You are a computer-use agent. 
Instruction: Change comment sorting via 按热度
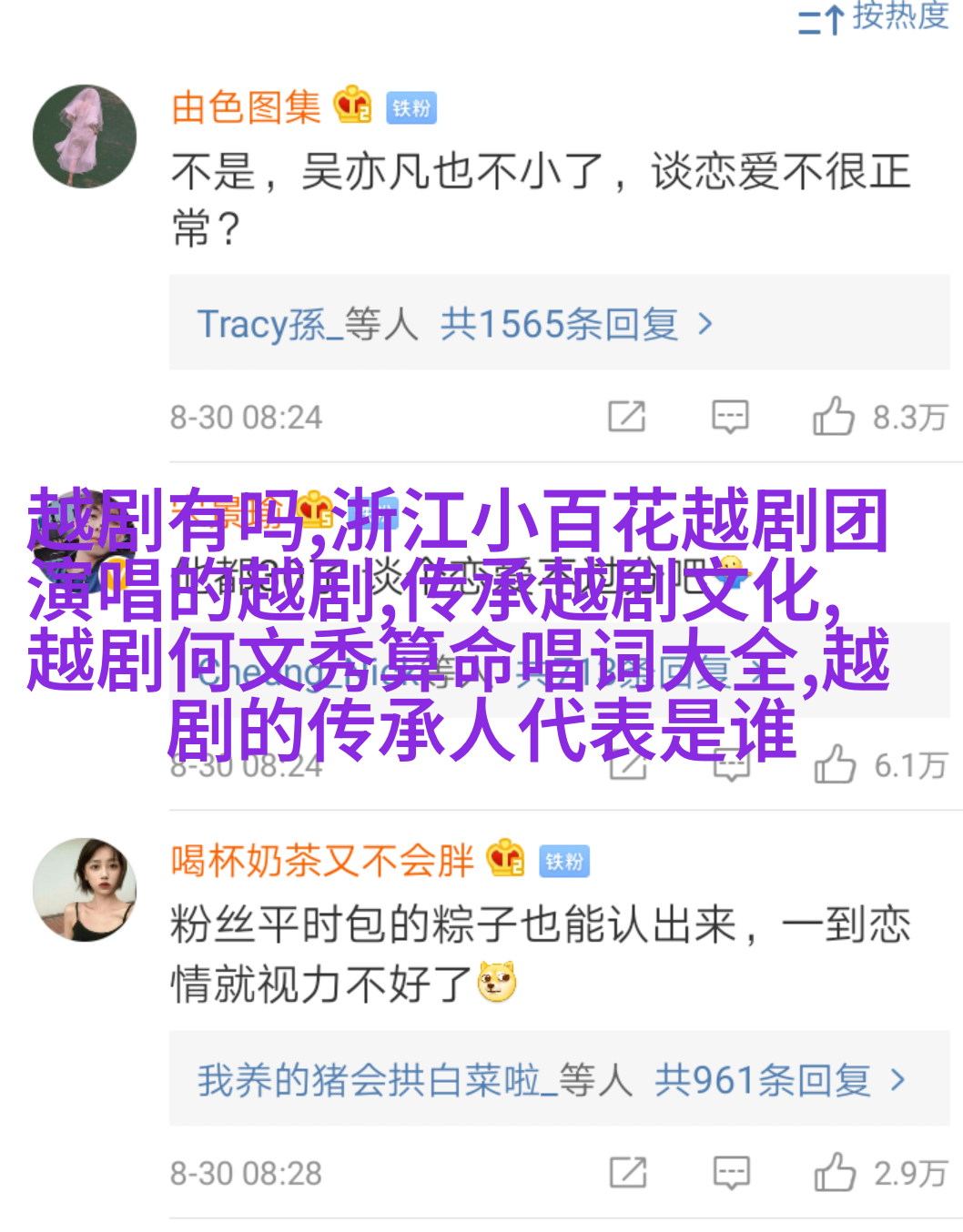(x=874, y=16)
